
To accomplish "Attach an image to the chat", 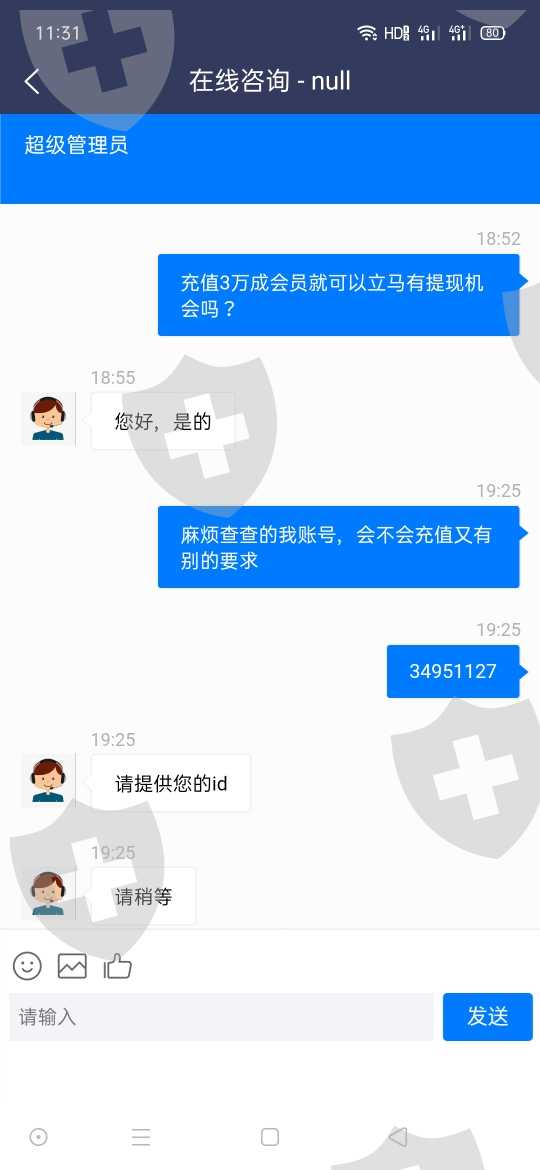I will click(x=72, y=966).
